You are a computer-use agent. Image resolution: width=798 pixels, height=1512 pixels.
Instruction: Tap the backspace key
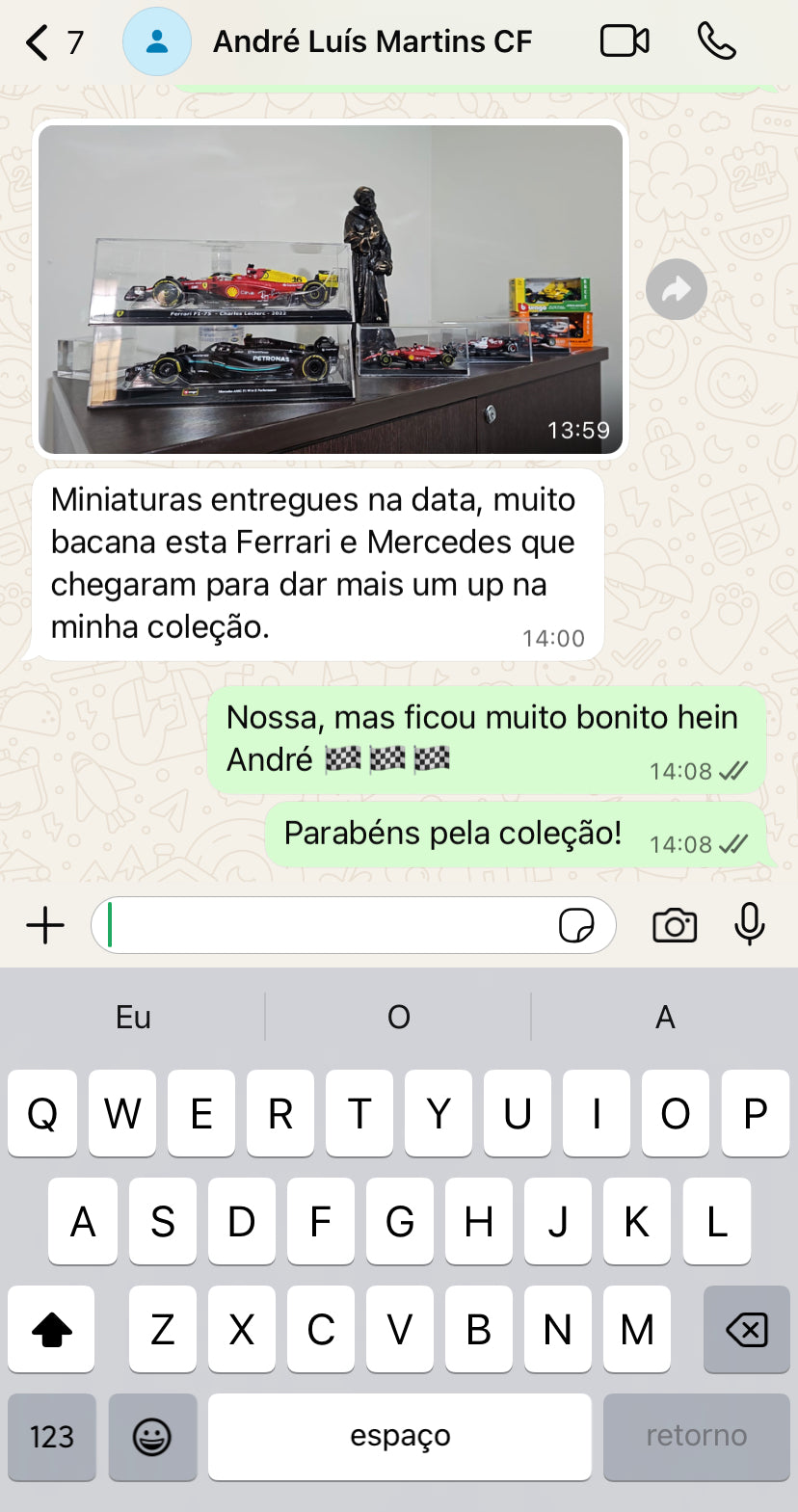click(x=746, y=1330)
